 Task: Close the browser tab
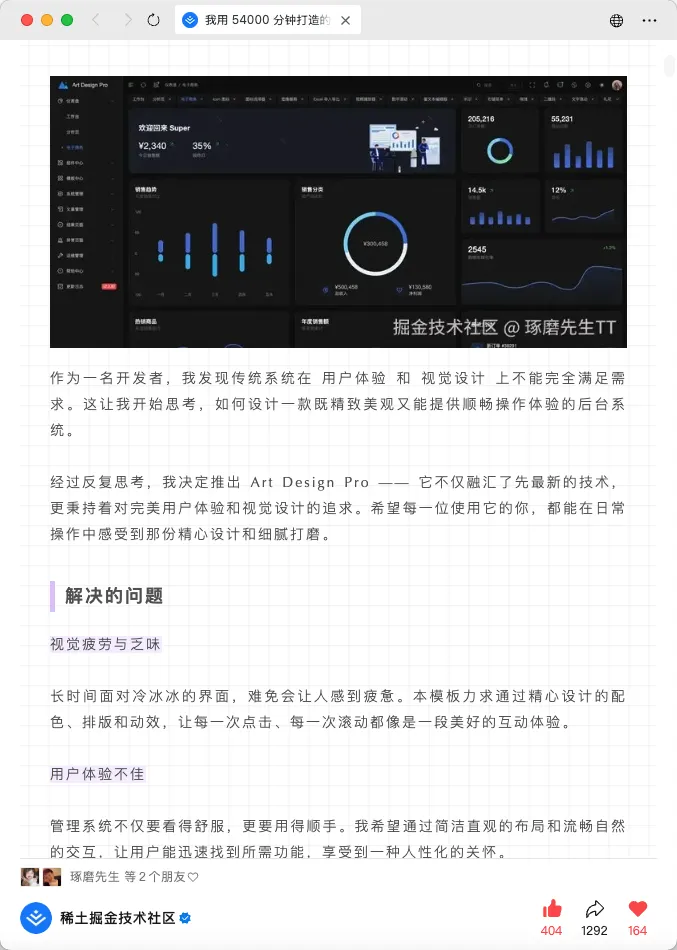tap(346, 20)
